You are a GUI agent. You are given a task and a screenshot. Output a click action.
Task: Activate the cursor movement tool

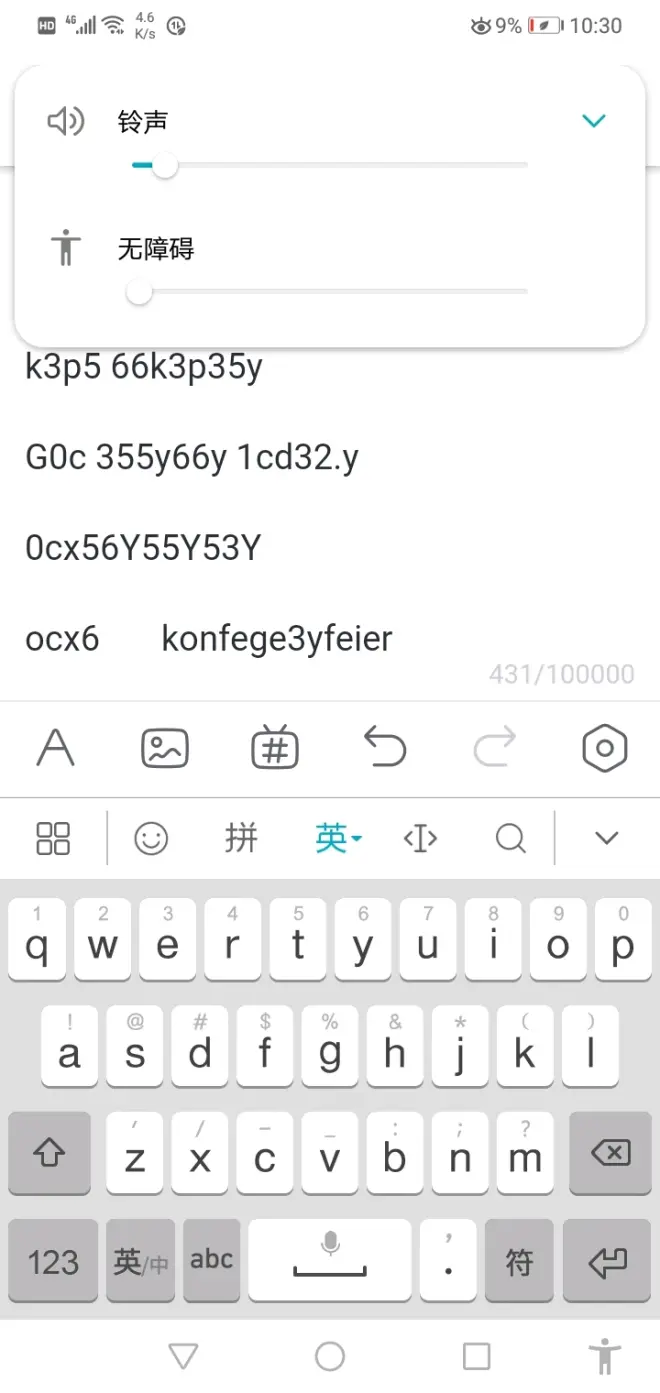tap(420, 838)
